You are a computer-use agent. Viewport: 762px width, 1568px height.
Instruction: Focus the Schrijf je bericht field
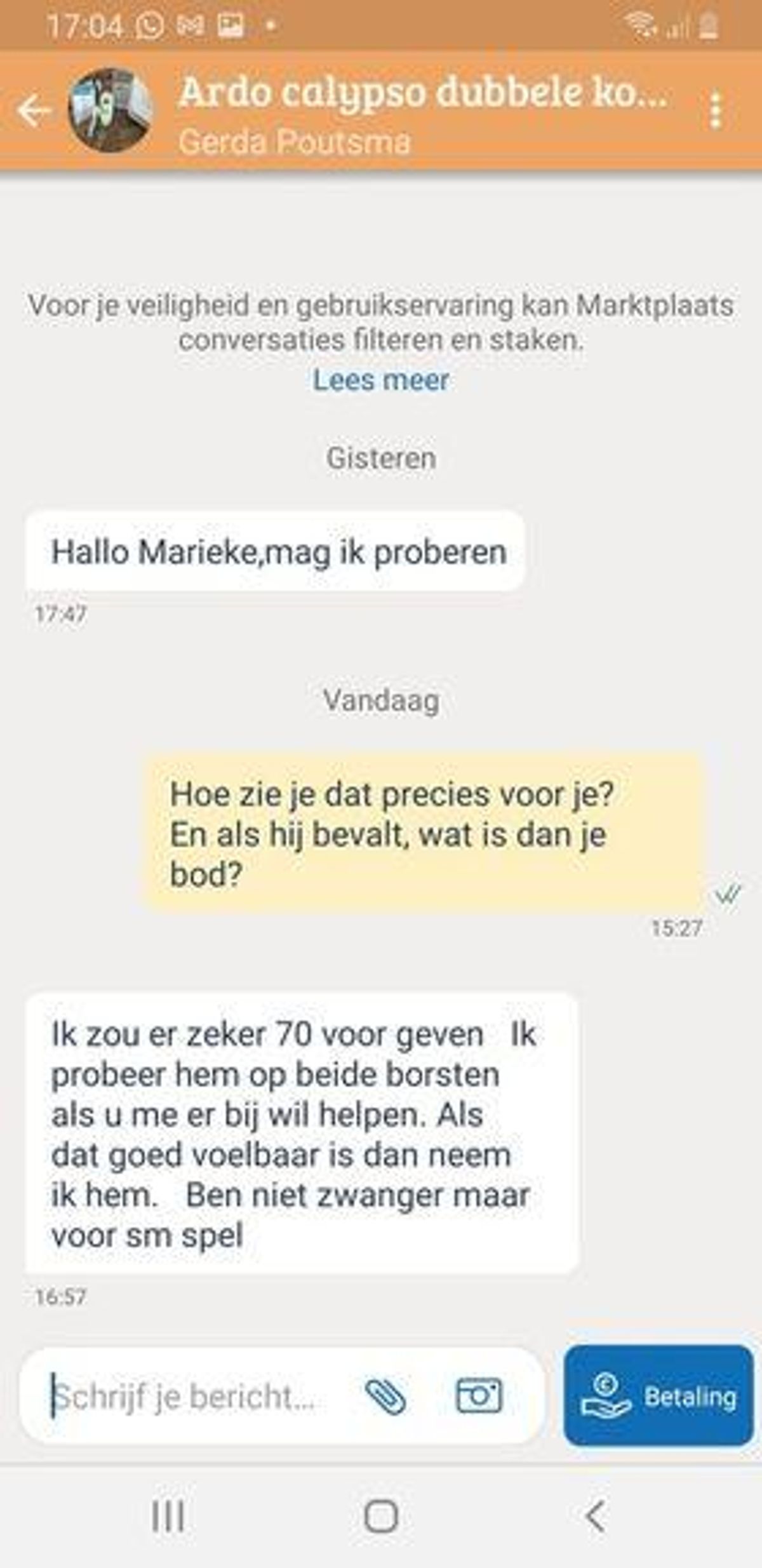[190, 1397]
